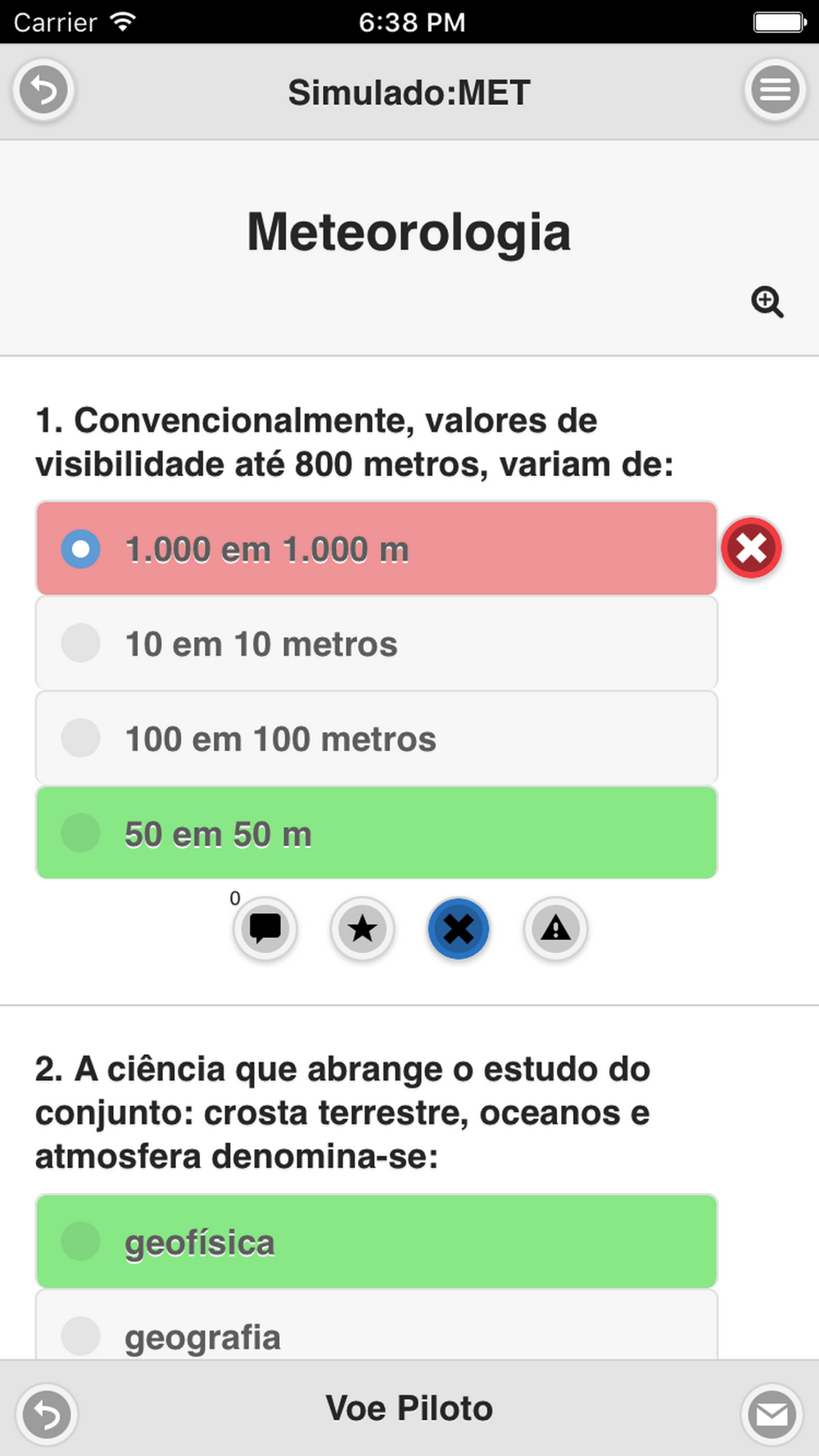Pick the answer '50 em 50 m'

pyautogui.click(x=377, y=834)
